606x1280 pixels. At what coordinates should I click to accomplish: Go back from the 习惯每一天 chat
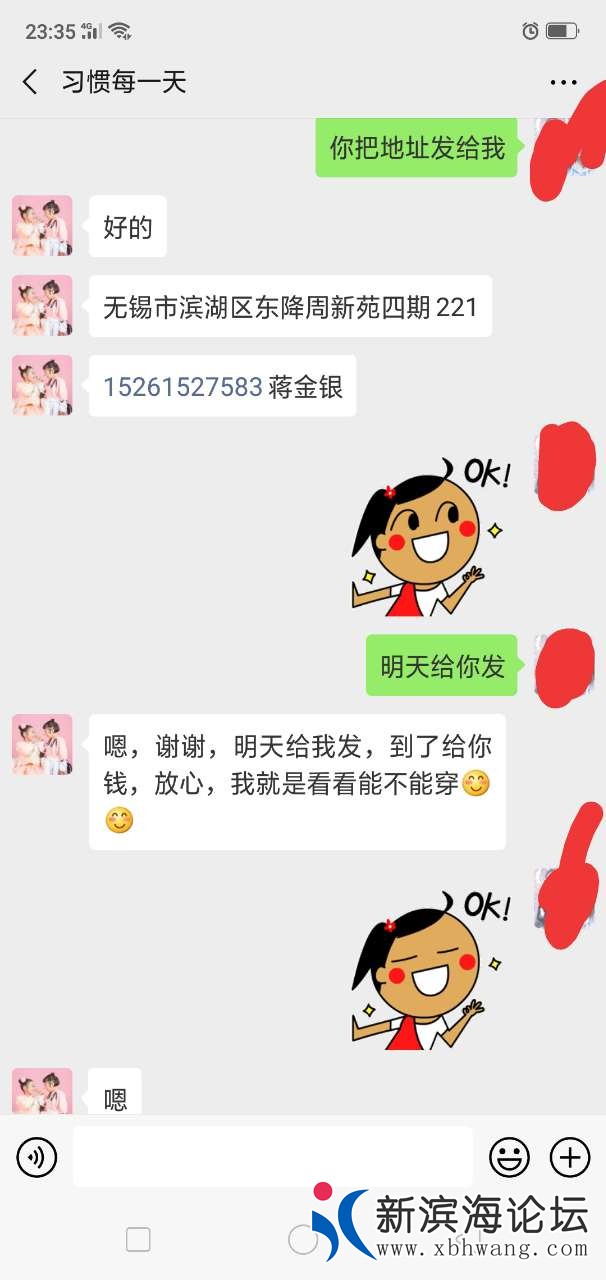click(30, 82)
